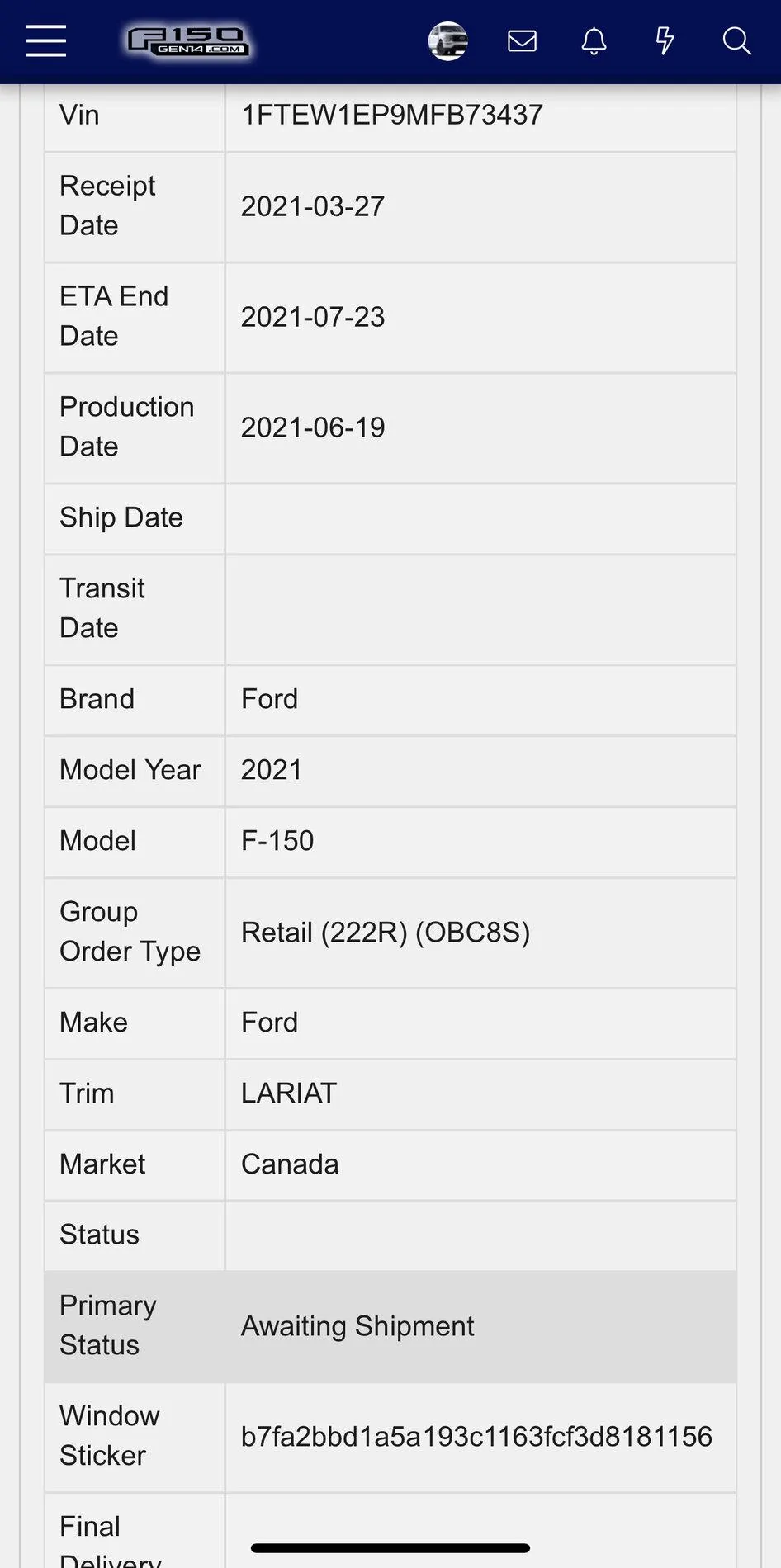The height and width of the screenshot is (1568, 781).
Task: Click the Receipt Date value 2021-03-27
Action: point(312,206)
